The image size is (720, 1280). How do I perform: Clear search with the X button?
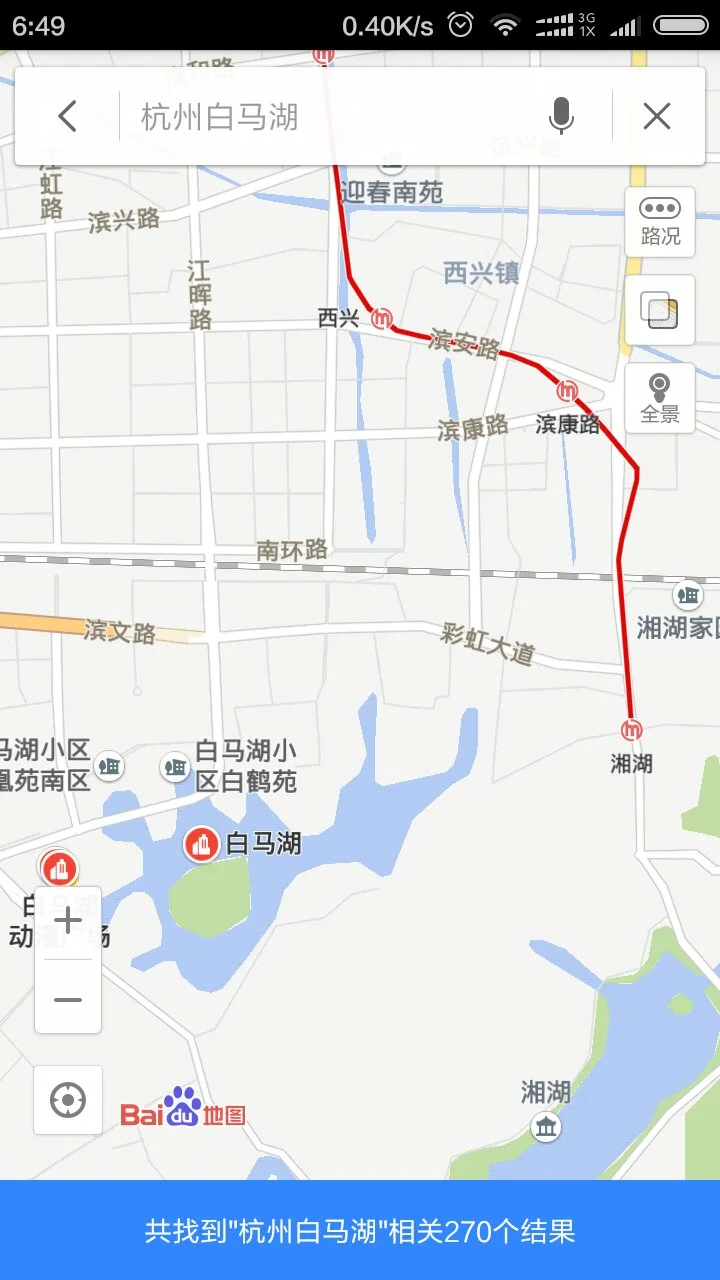click(657, 116)
